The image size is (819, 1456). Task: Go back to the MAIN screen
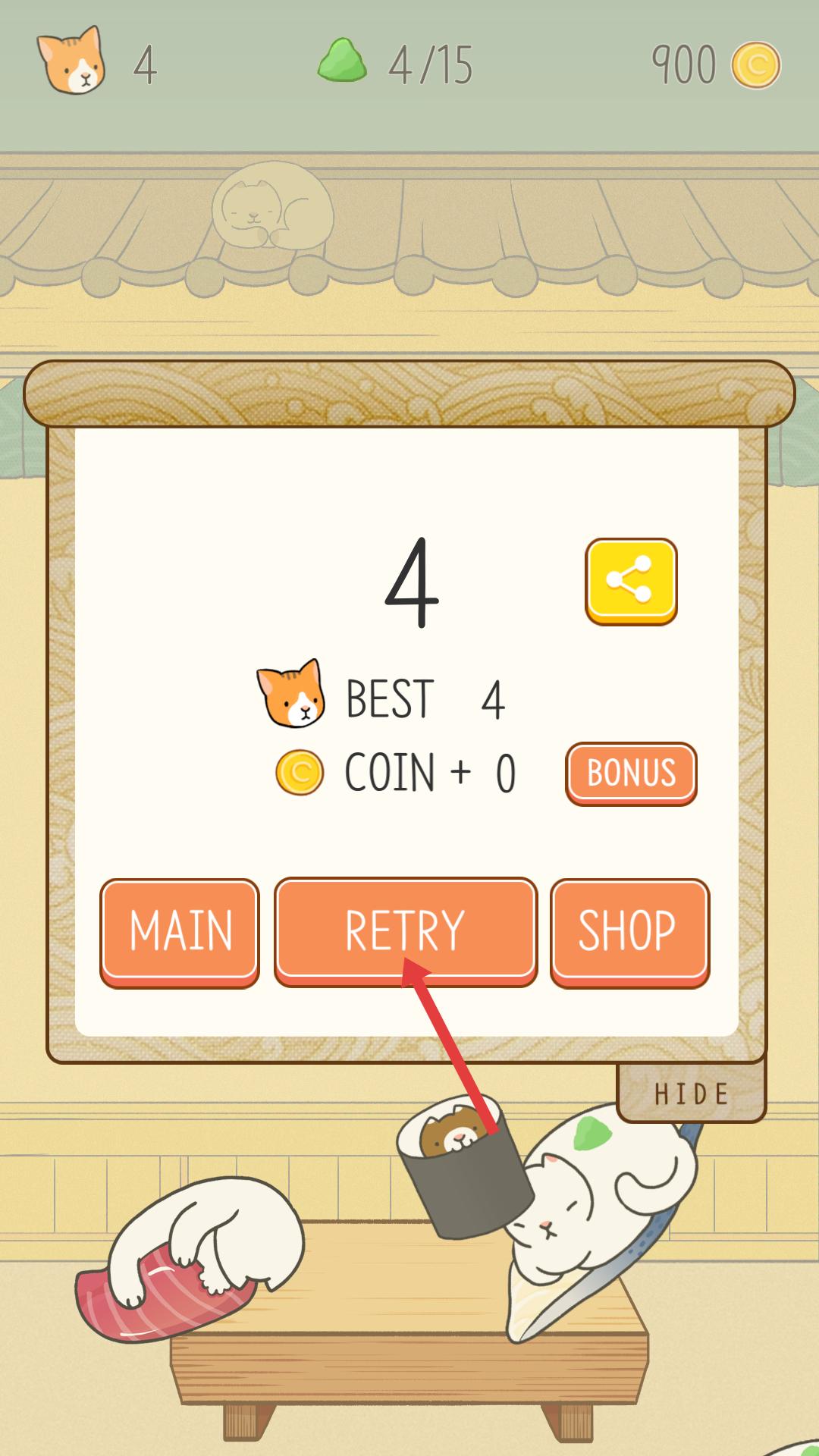point(180,931)
